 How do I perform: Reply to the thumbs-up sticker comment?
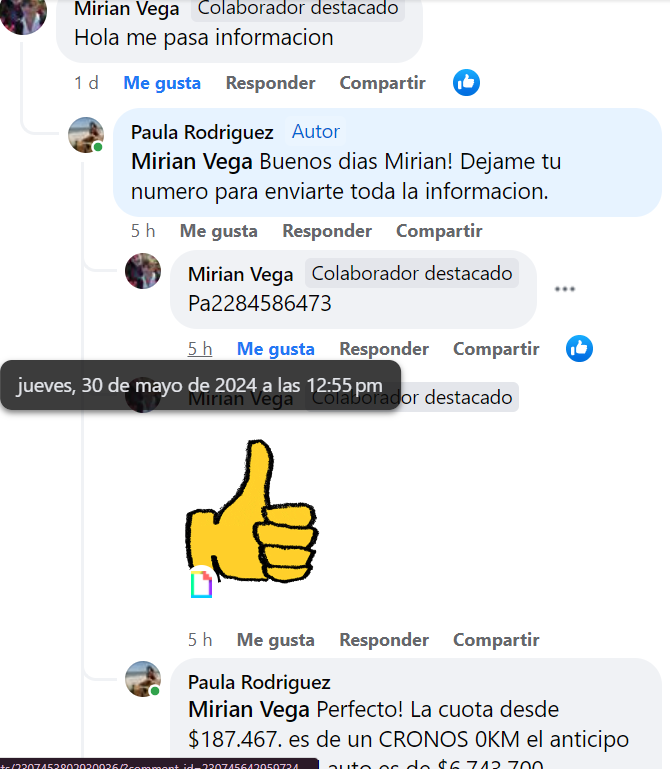[384, 640]
